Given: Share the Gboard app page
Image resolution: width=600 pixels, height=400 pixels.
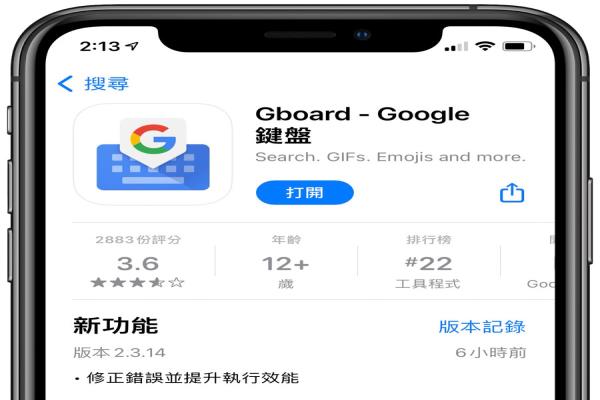Looking at the screenshot, I should 511,193.
